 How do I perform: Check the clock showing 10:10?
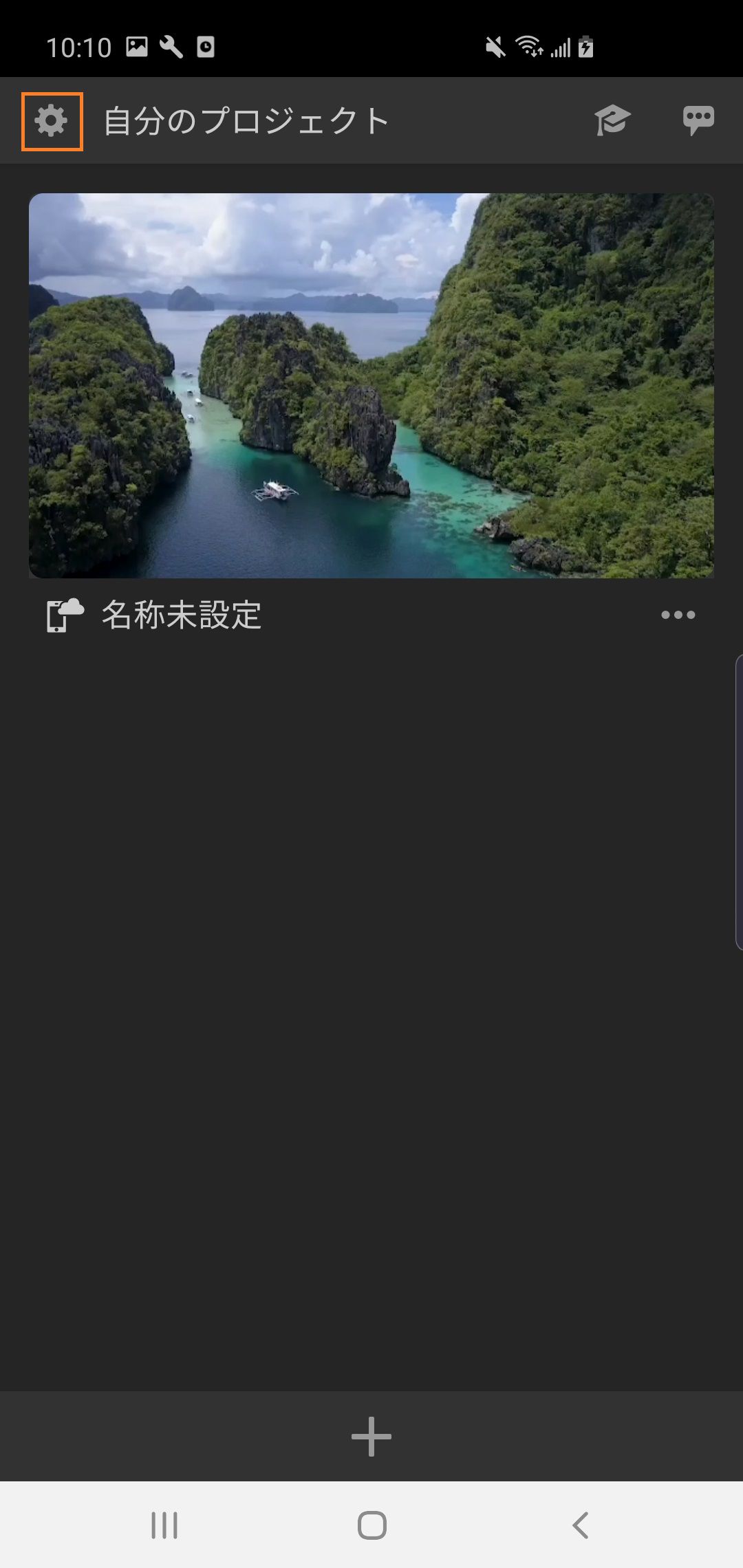point(79,47)
